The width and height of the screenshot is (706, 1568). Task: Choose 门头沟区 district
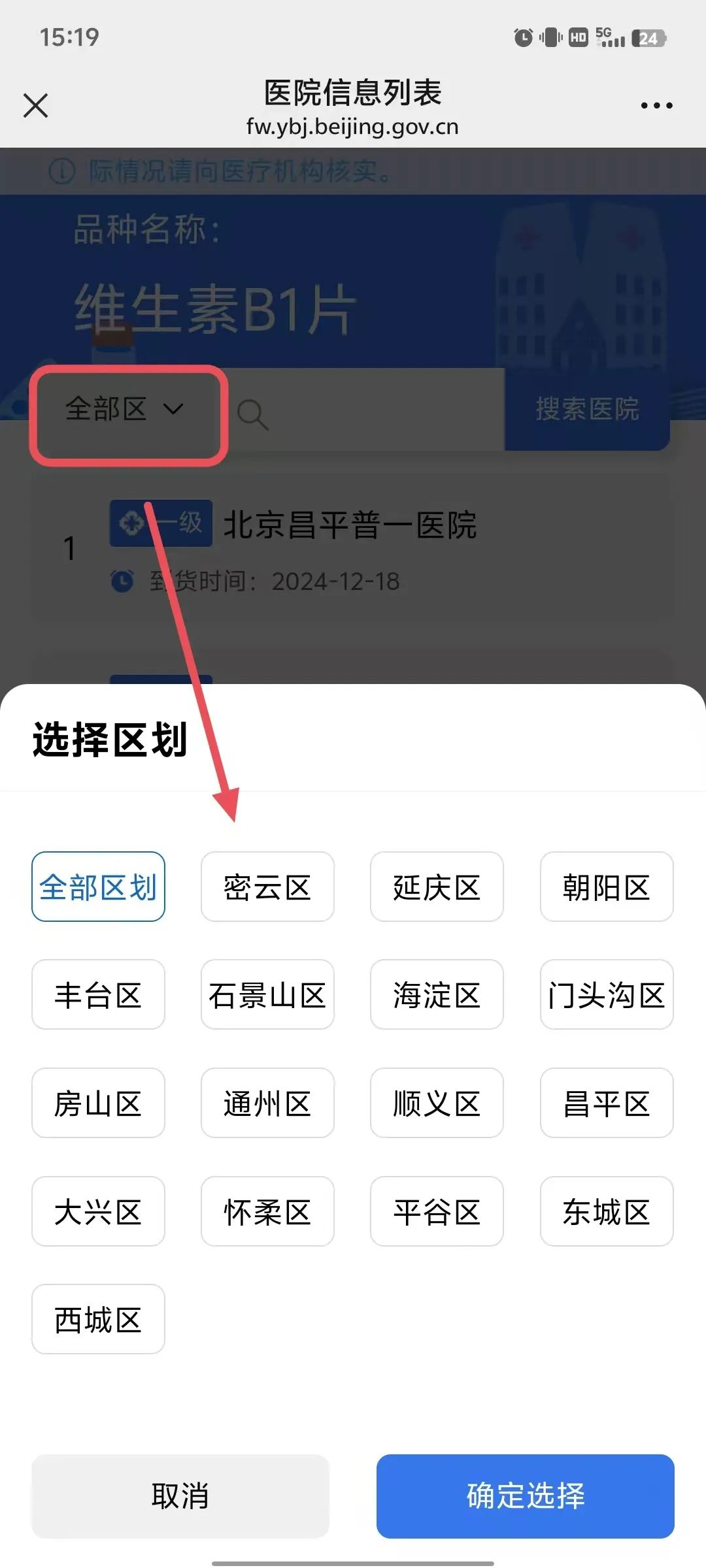click(x=606, y=994)
